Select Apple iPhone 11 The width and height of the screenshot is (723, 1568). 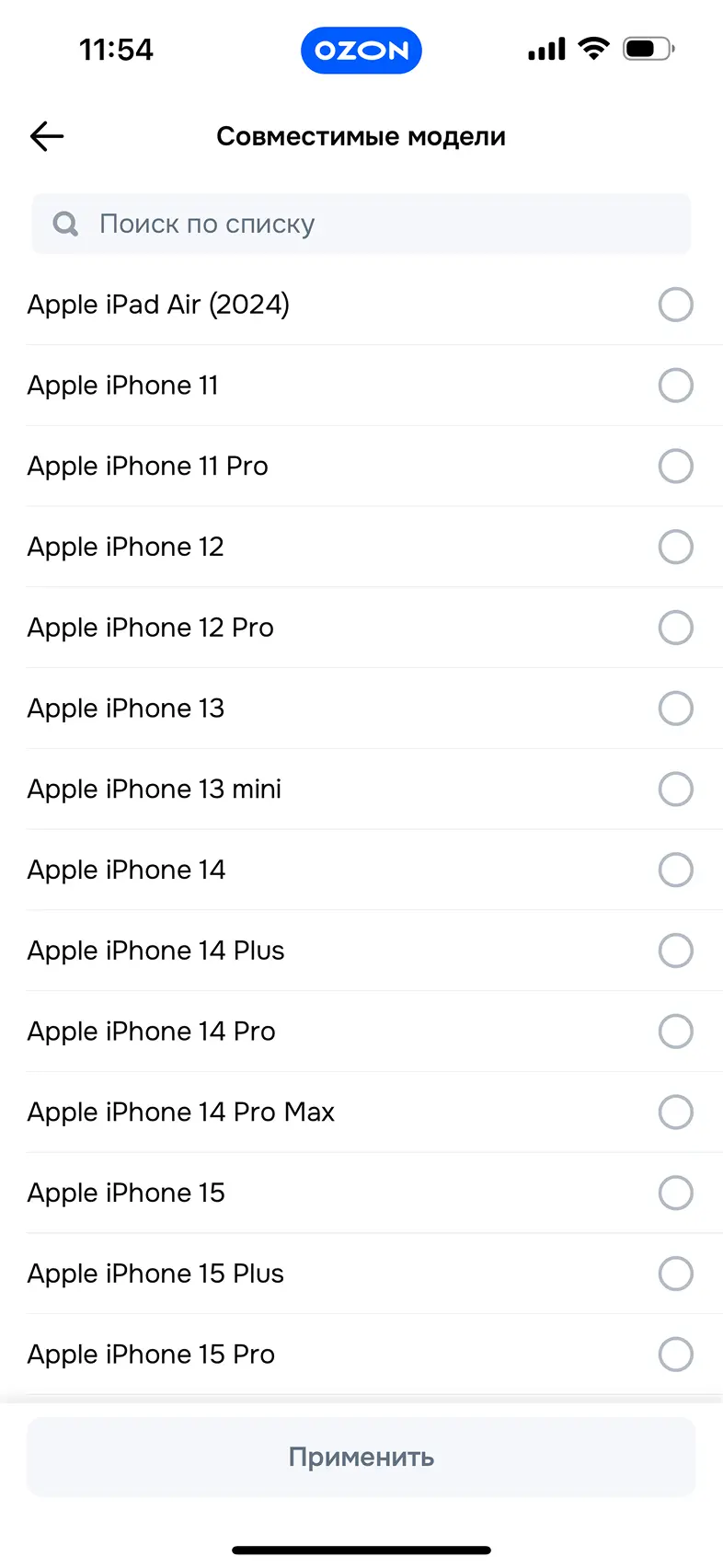point(361,386)
